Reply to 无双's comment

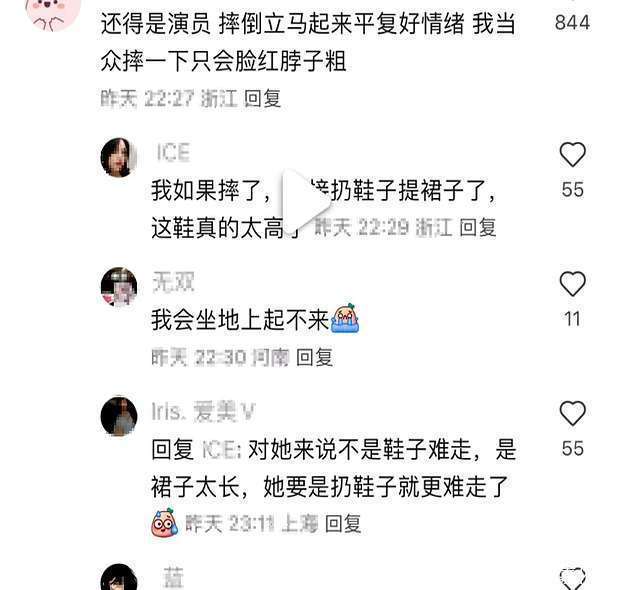pos(314,357)
